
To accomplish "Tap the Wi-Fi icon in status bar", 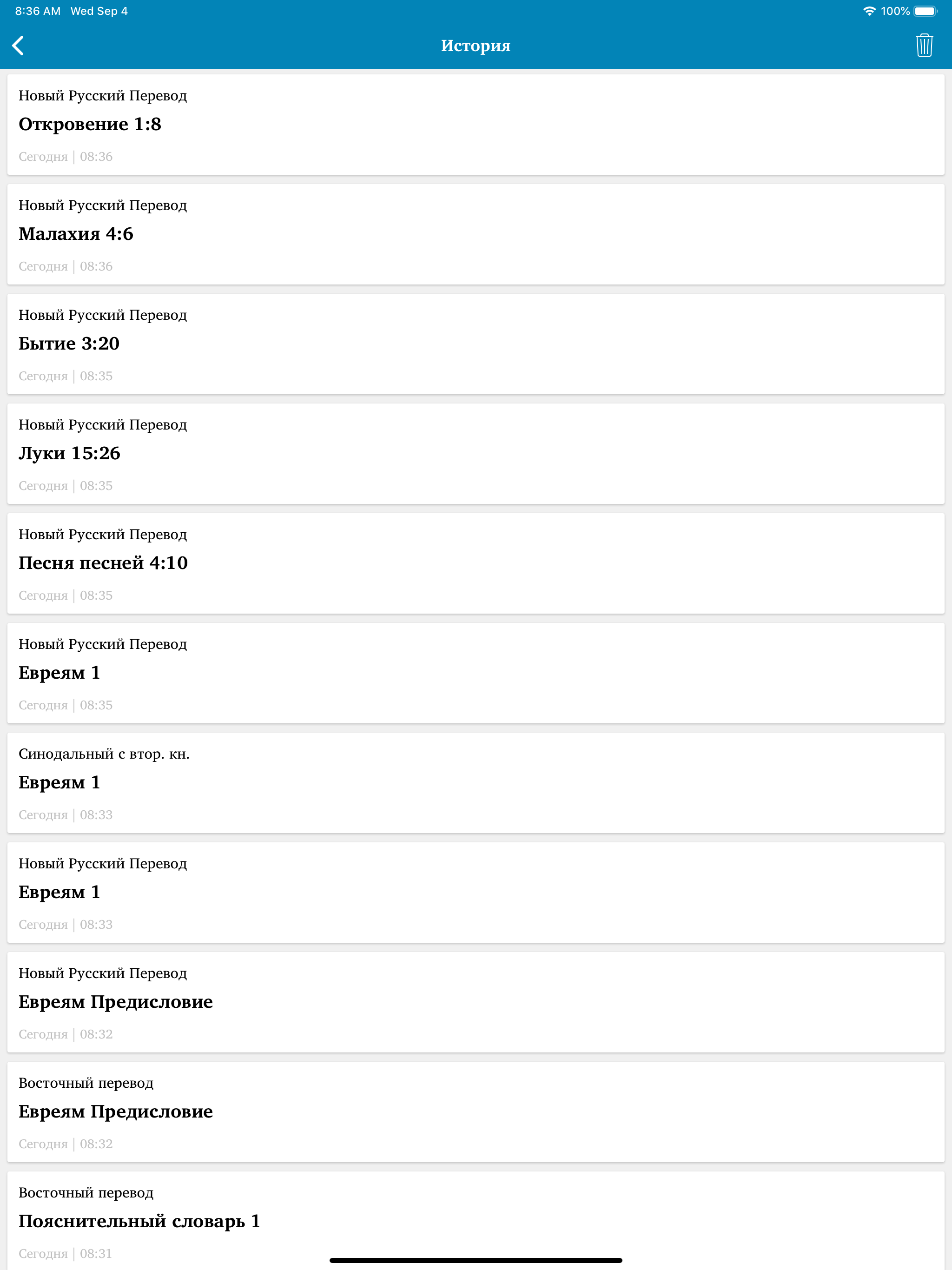I will click(870, 10).
